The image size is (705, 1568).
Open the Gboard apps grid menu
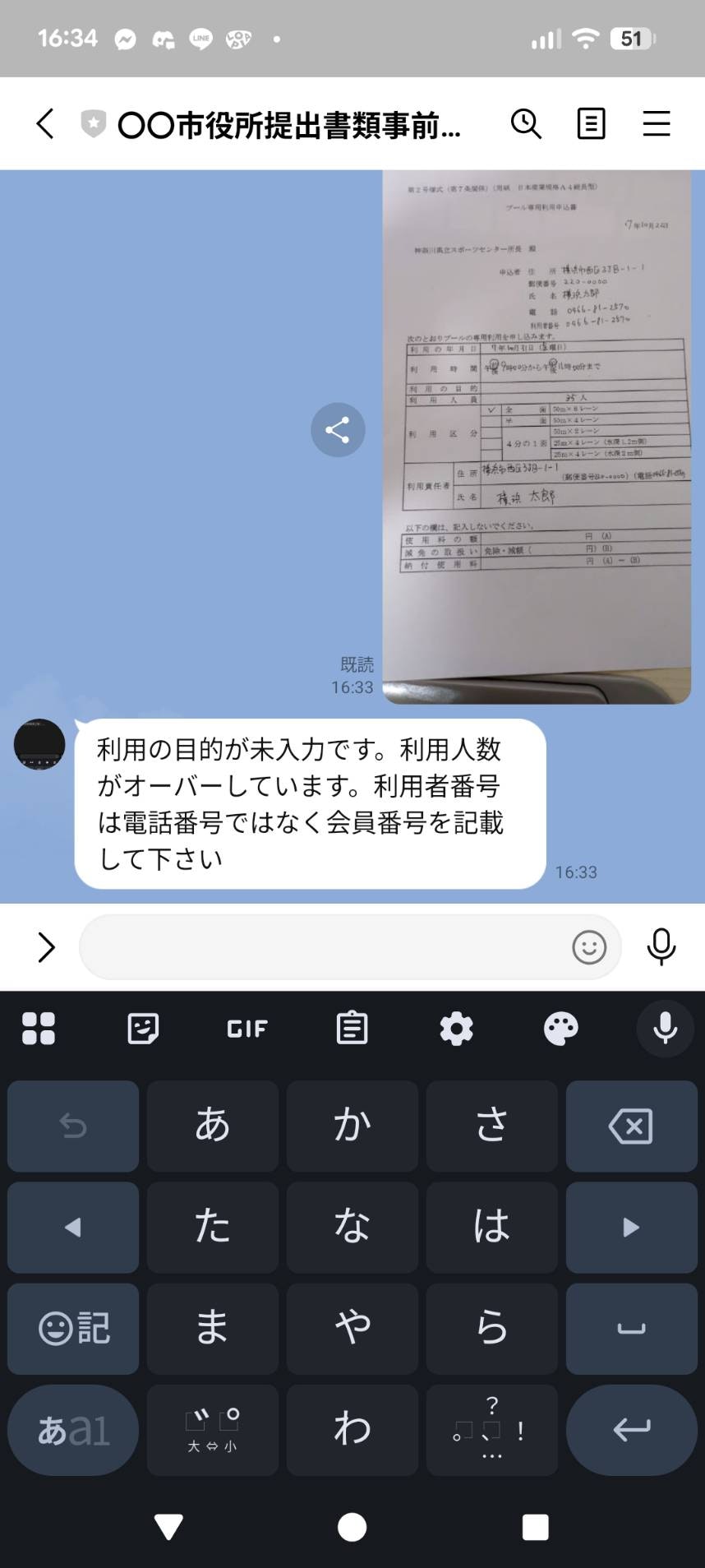(x=39, y=1028)
